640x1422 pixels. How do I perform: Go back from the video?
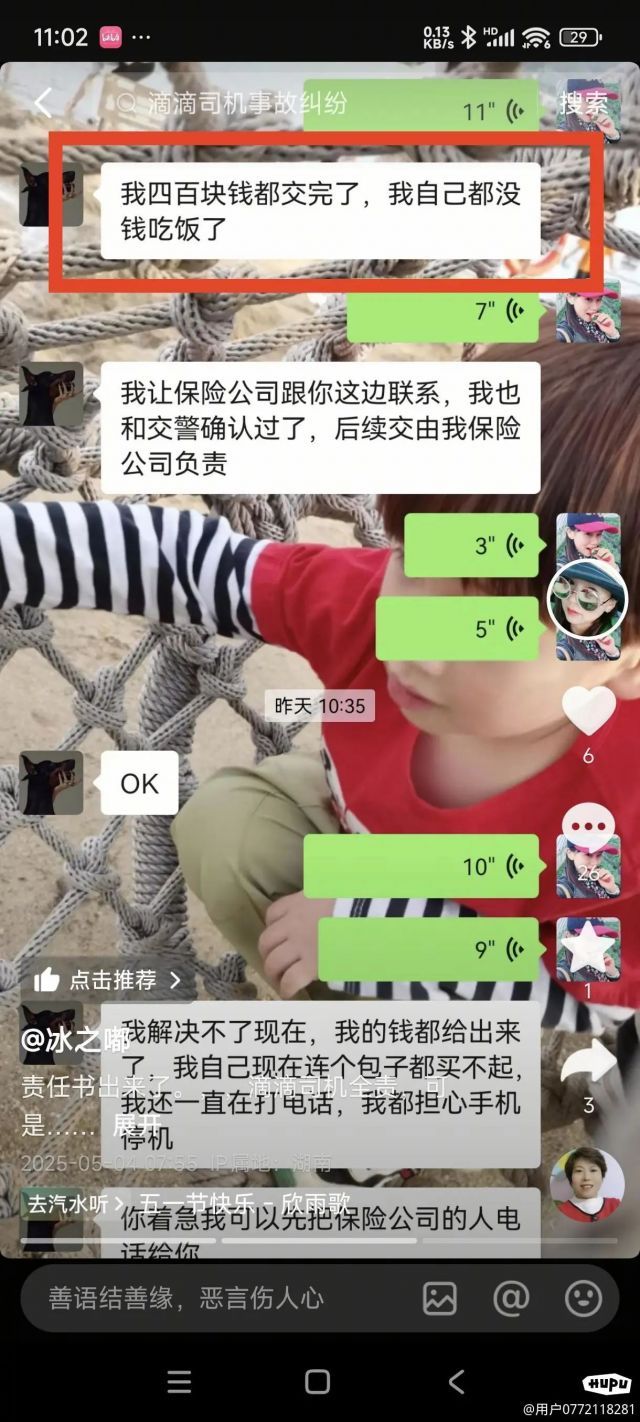(x=43, y=103)
